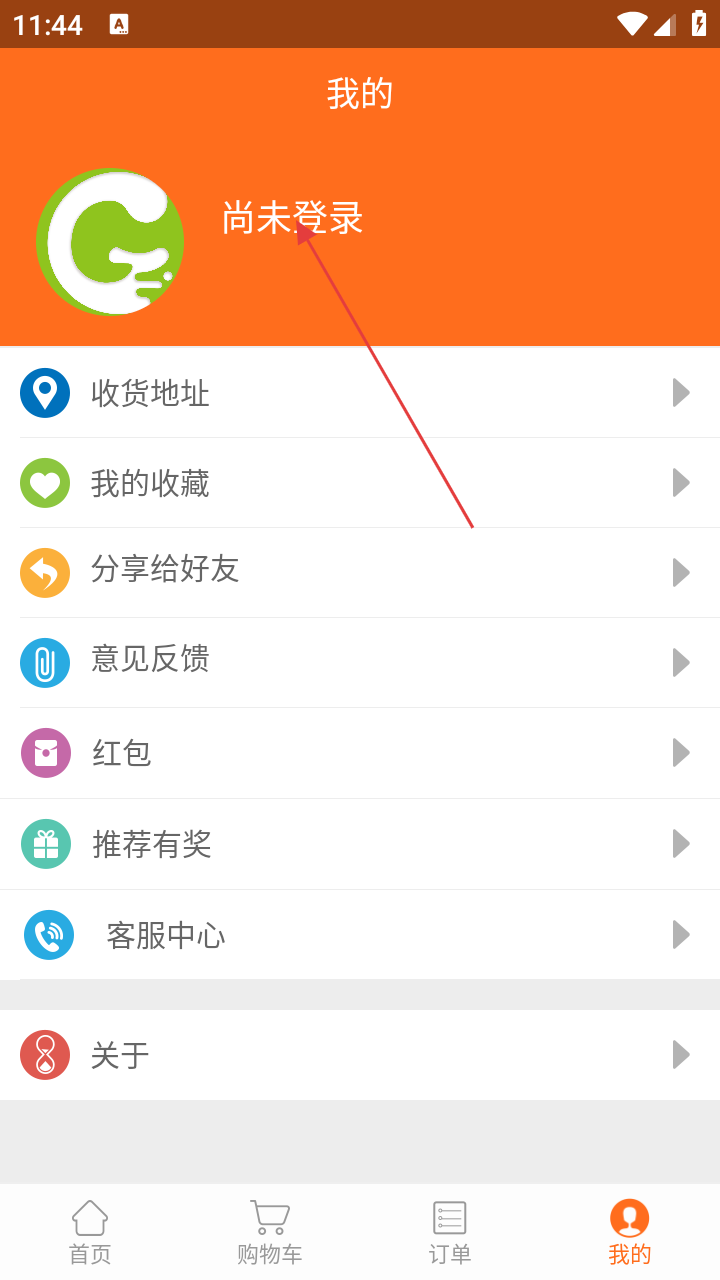
Task: Tap the profile avatar picture
Action: pos(110,242)
